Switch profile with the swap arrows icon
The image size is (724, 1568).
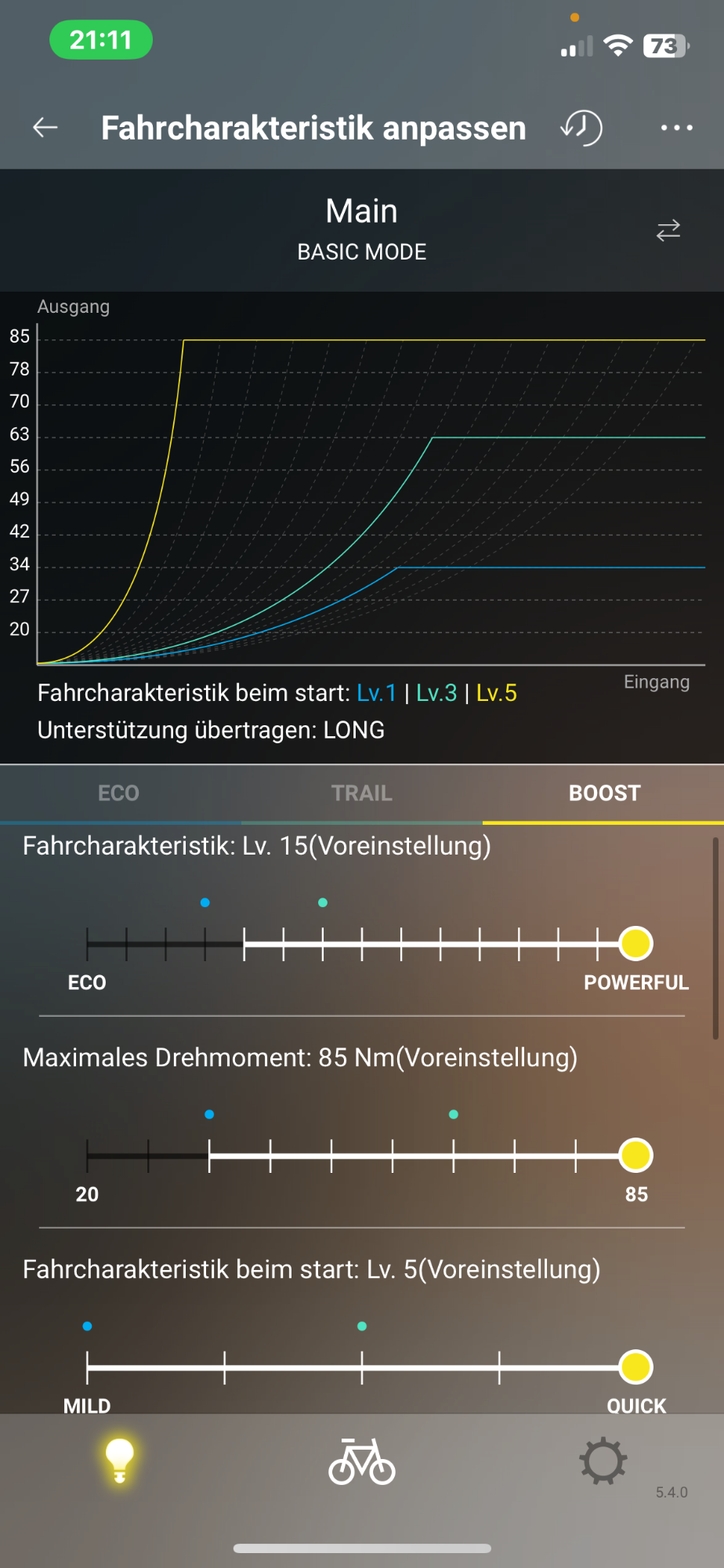(x=668, y=230)
